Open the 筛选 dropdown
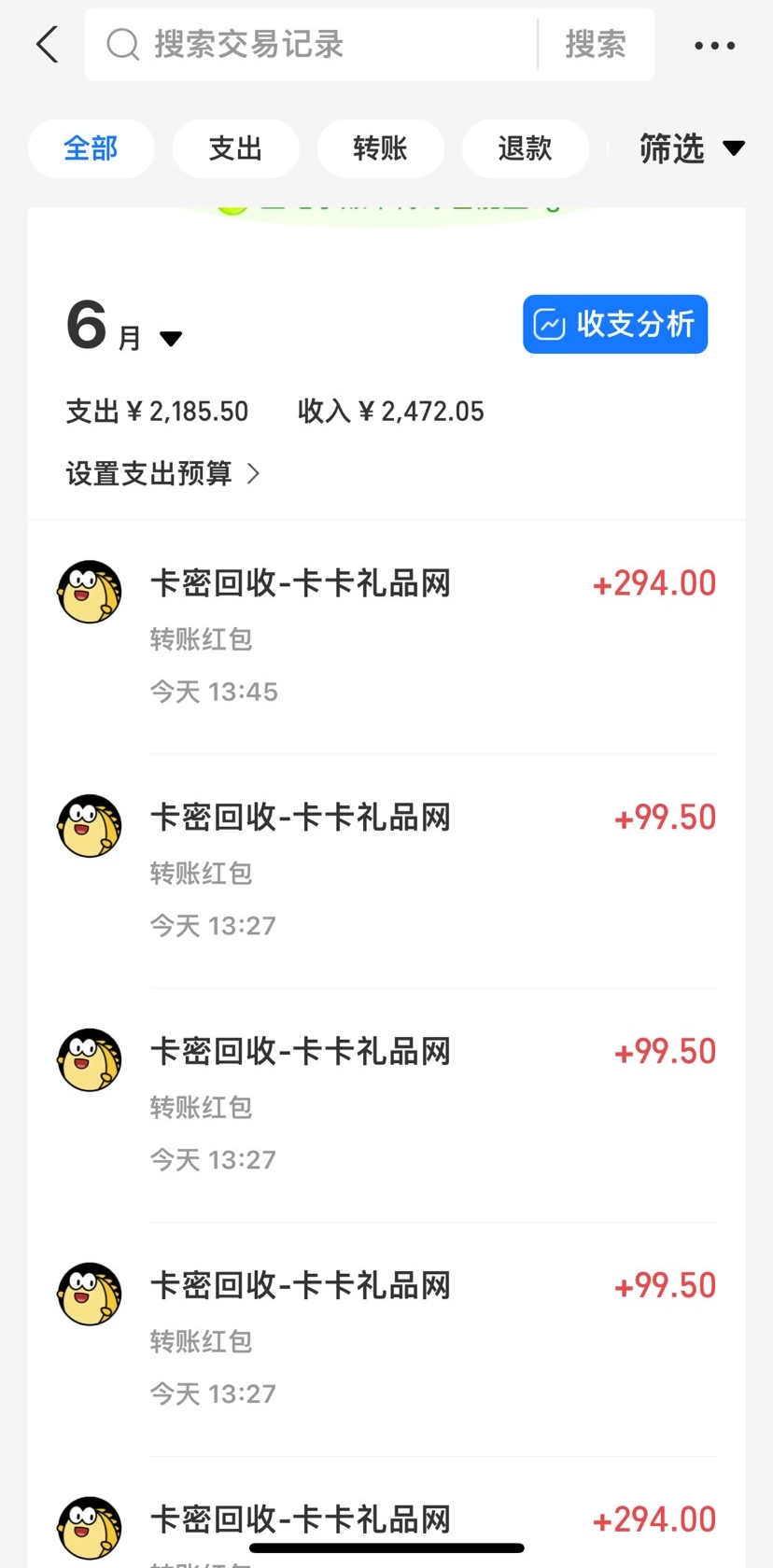The width and height of the screenshot is (773, 1568). [691, 147]
